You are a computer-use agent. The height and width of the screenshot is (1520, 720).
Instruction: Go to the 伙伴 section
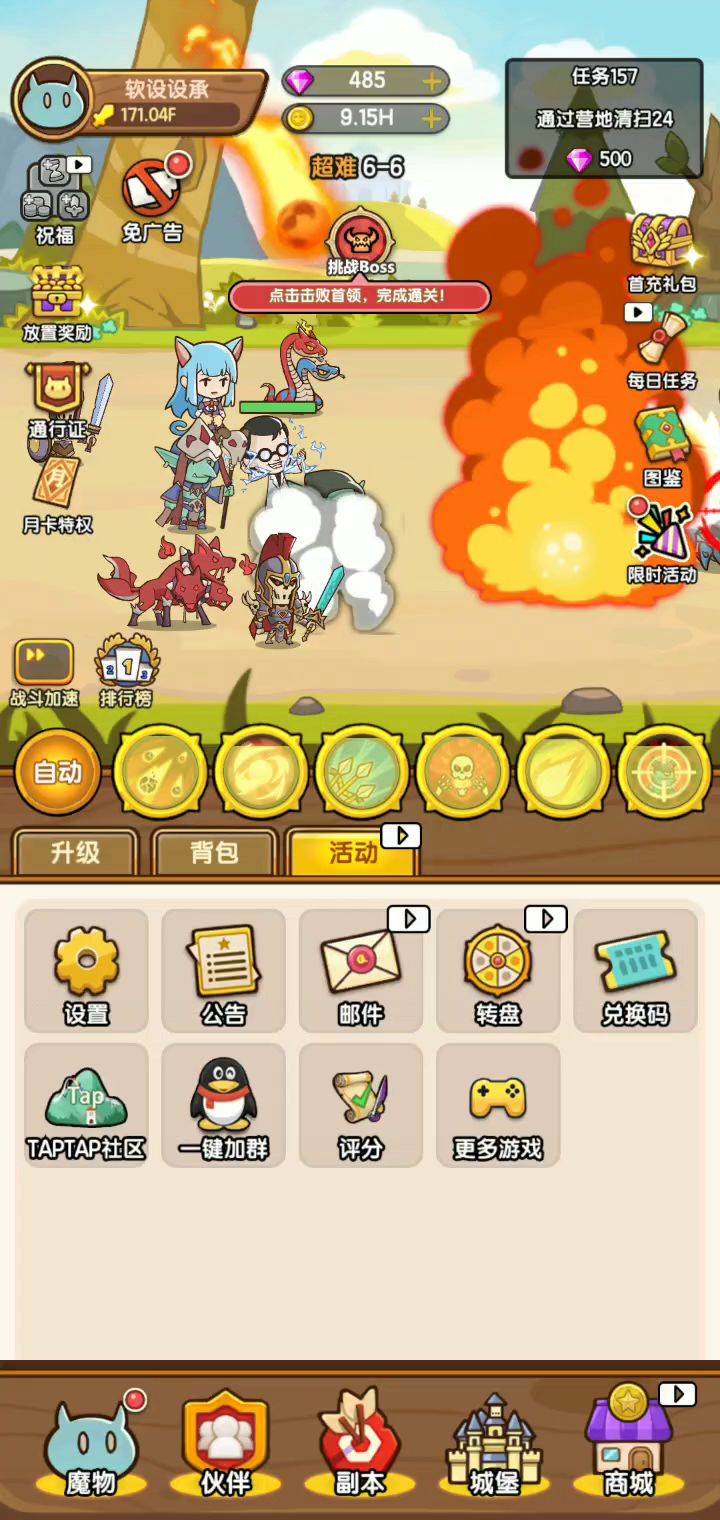225,1445
